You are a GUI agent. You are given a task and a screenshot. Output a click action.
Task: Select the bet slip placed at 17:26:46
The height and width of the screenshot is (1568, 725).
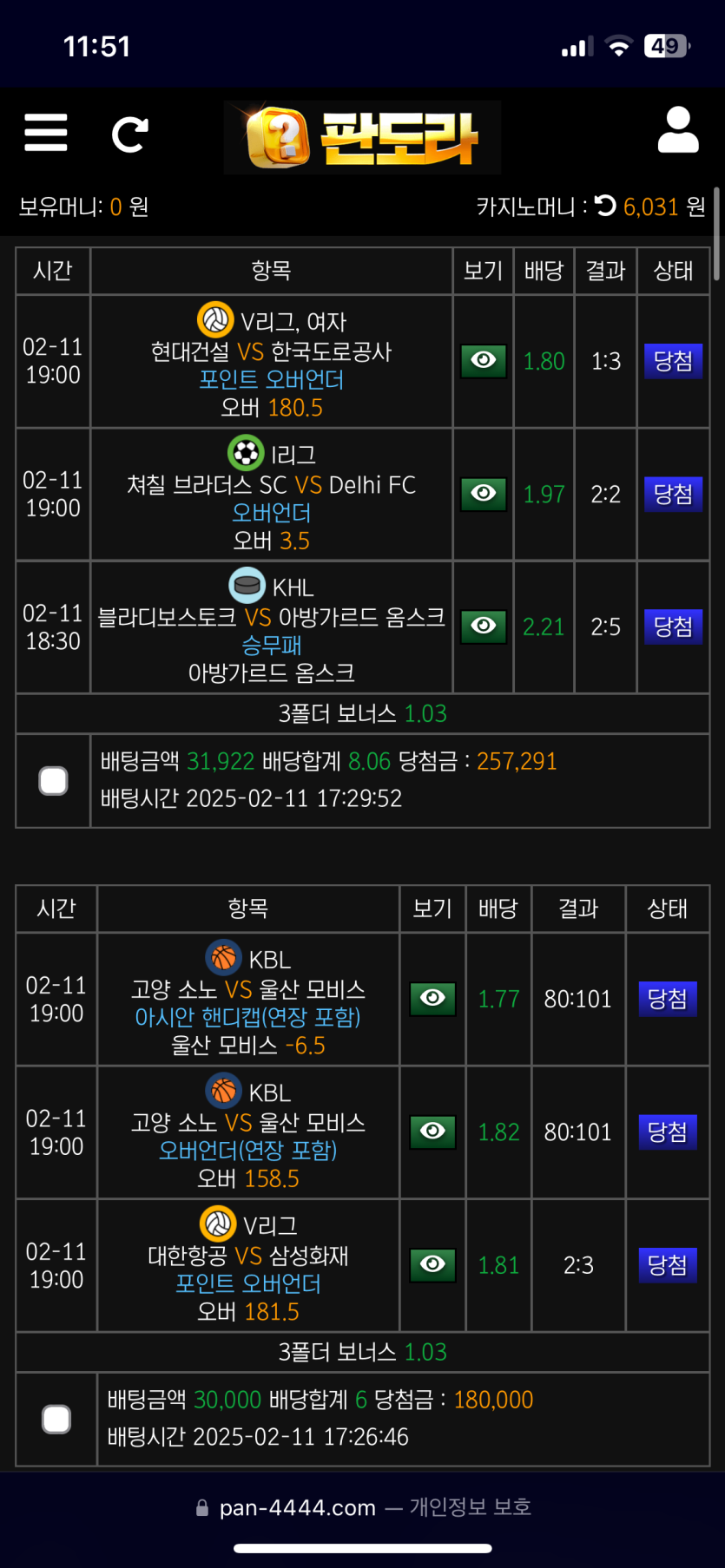(56, 1420)
